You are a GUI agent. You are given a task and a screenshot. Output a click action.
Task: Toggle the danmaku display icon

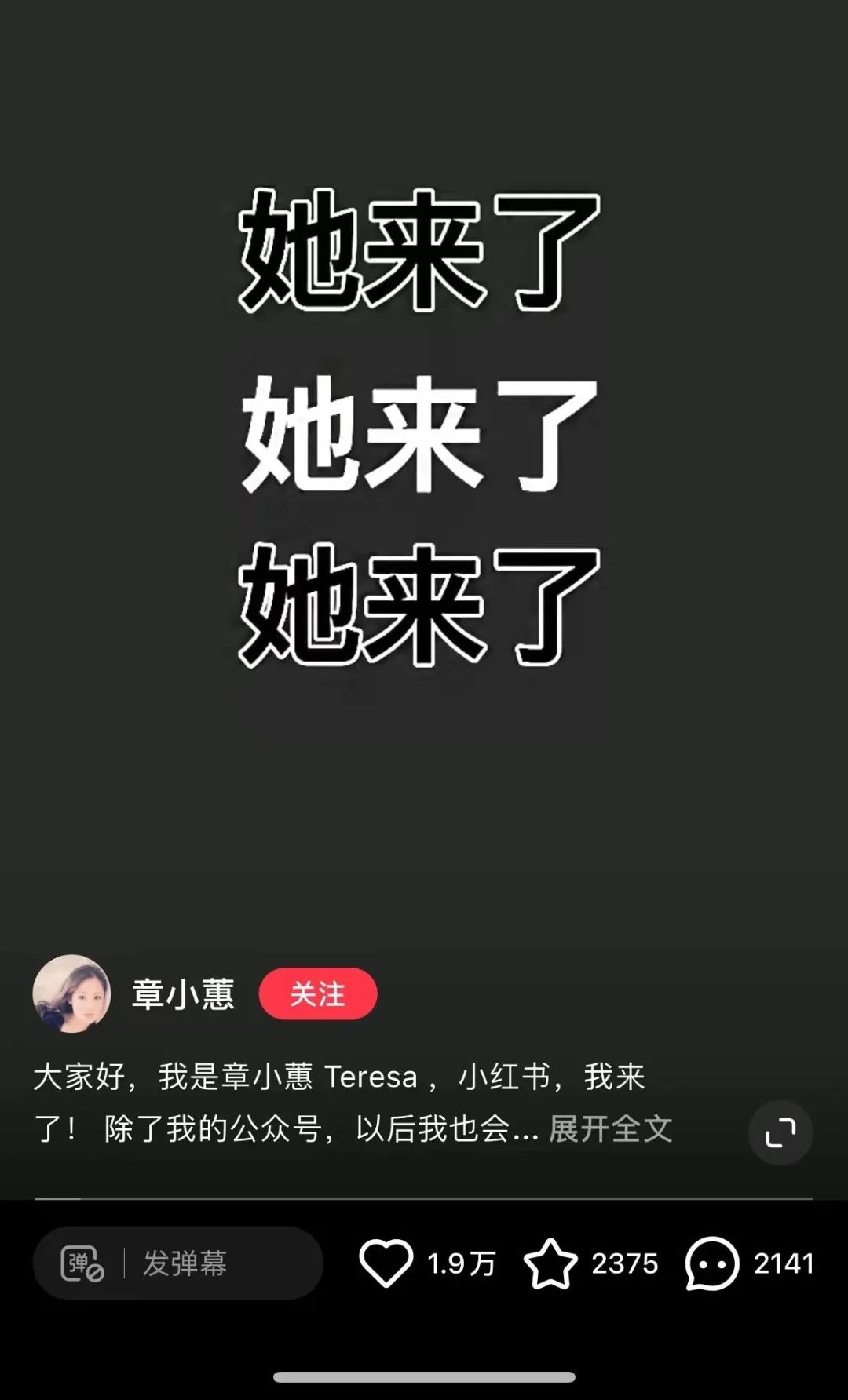[82, 1263]
